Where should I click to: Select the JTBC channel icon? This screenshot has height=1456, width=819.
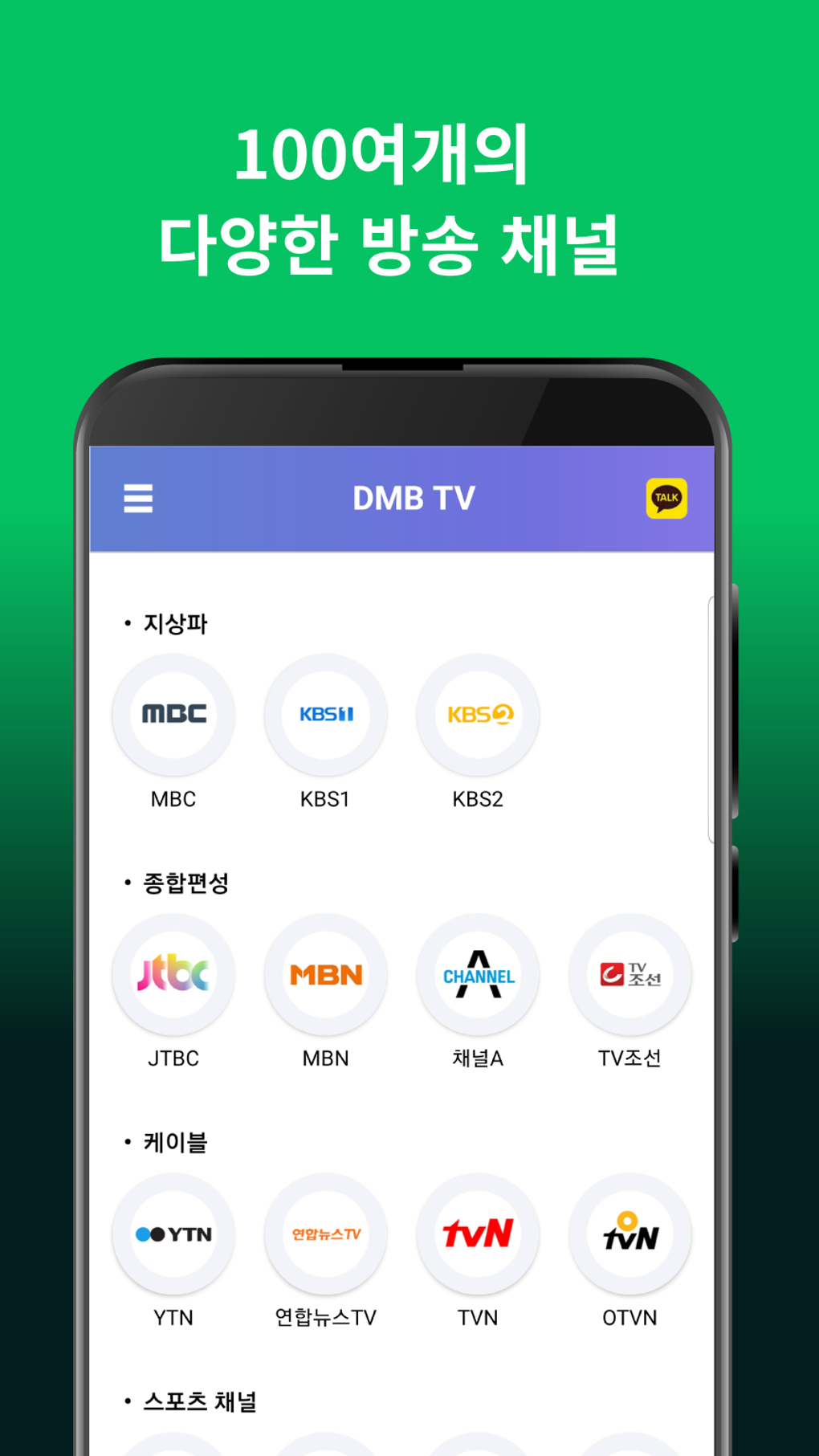tap(174, 974)
